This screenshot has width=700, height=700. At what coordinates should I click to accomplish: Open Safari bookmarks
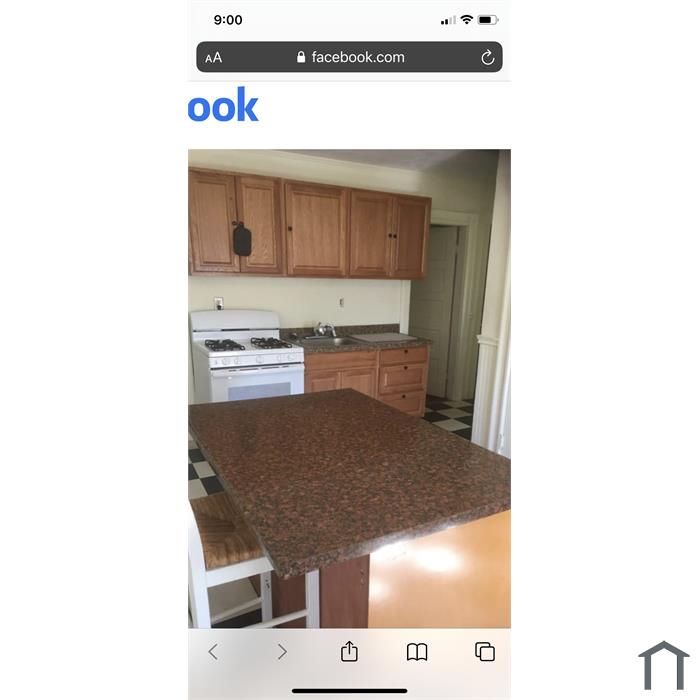417,652
